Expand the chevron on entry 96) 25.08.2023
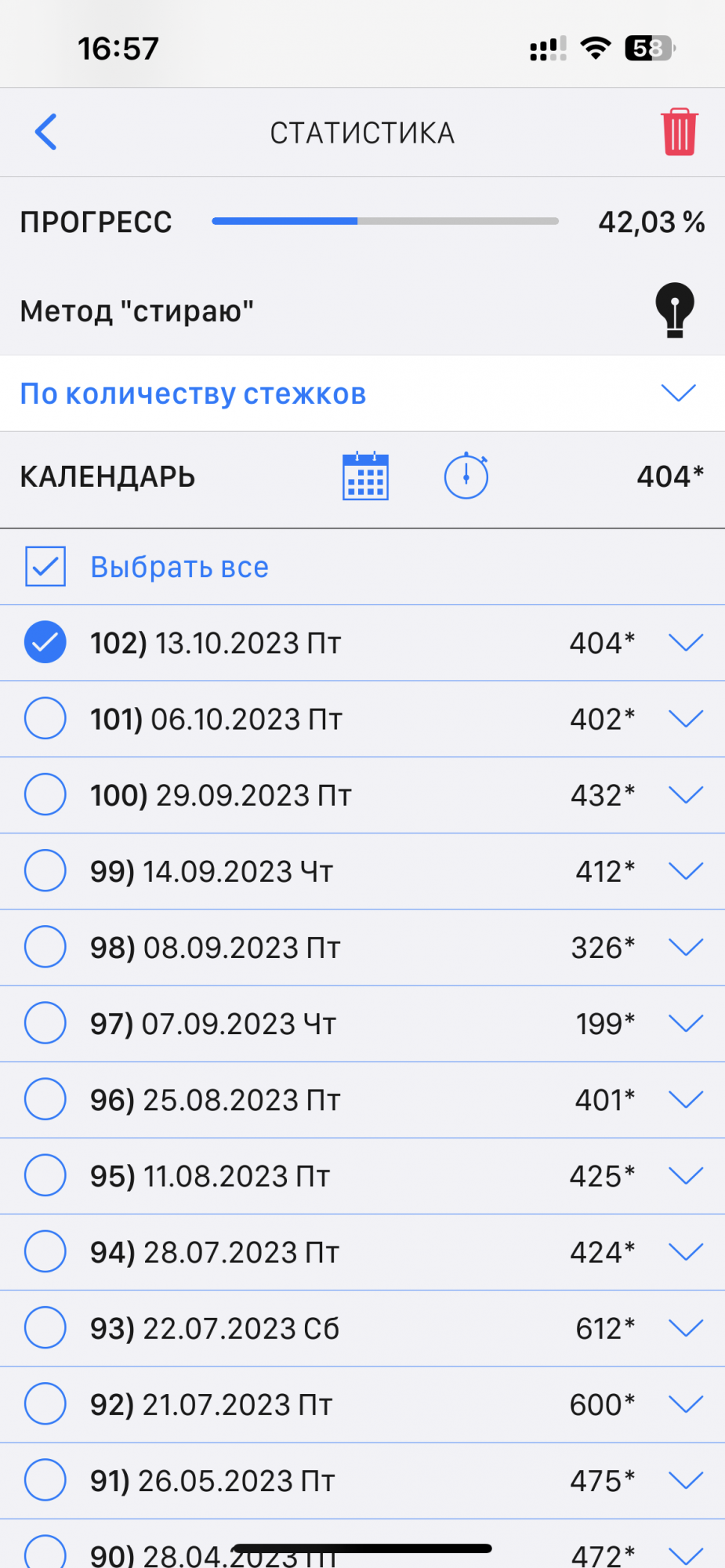Viewport: 725px width, 1568px height. [686, 1099]
